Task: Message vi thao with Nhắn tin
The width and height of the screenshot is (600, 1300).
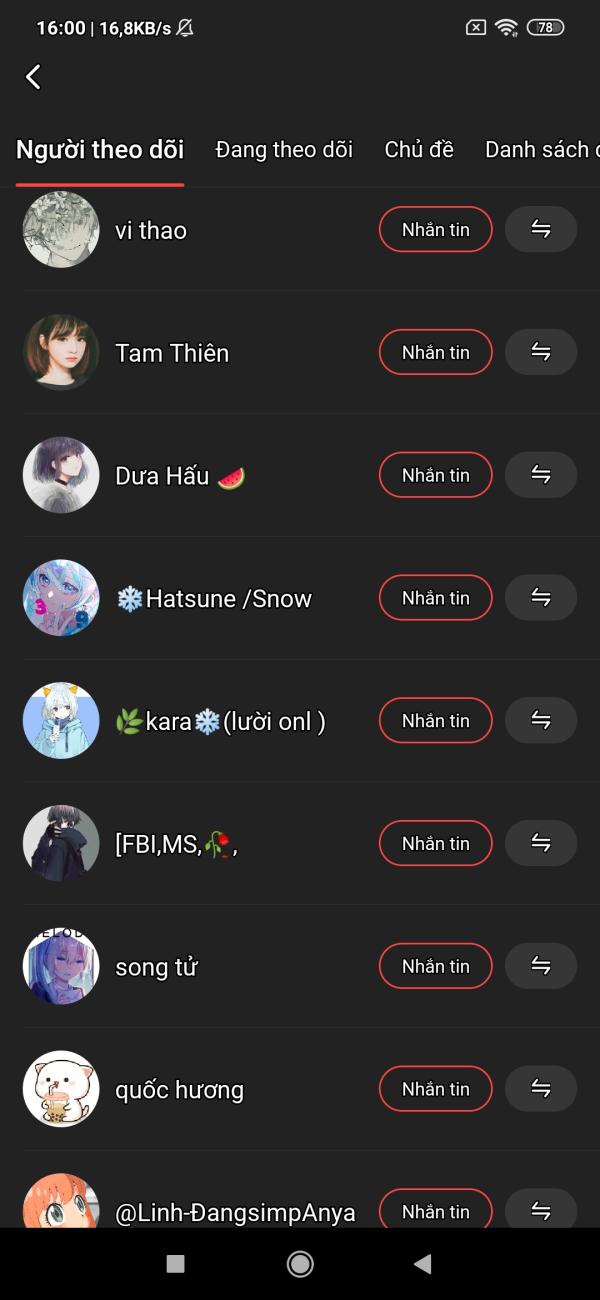Action: [435, 230]
